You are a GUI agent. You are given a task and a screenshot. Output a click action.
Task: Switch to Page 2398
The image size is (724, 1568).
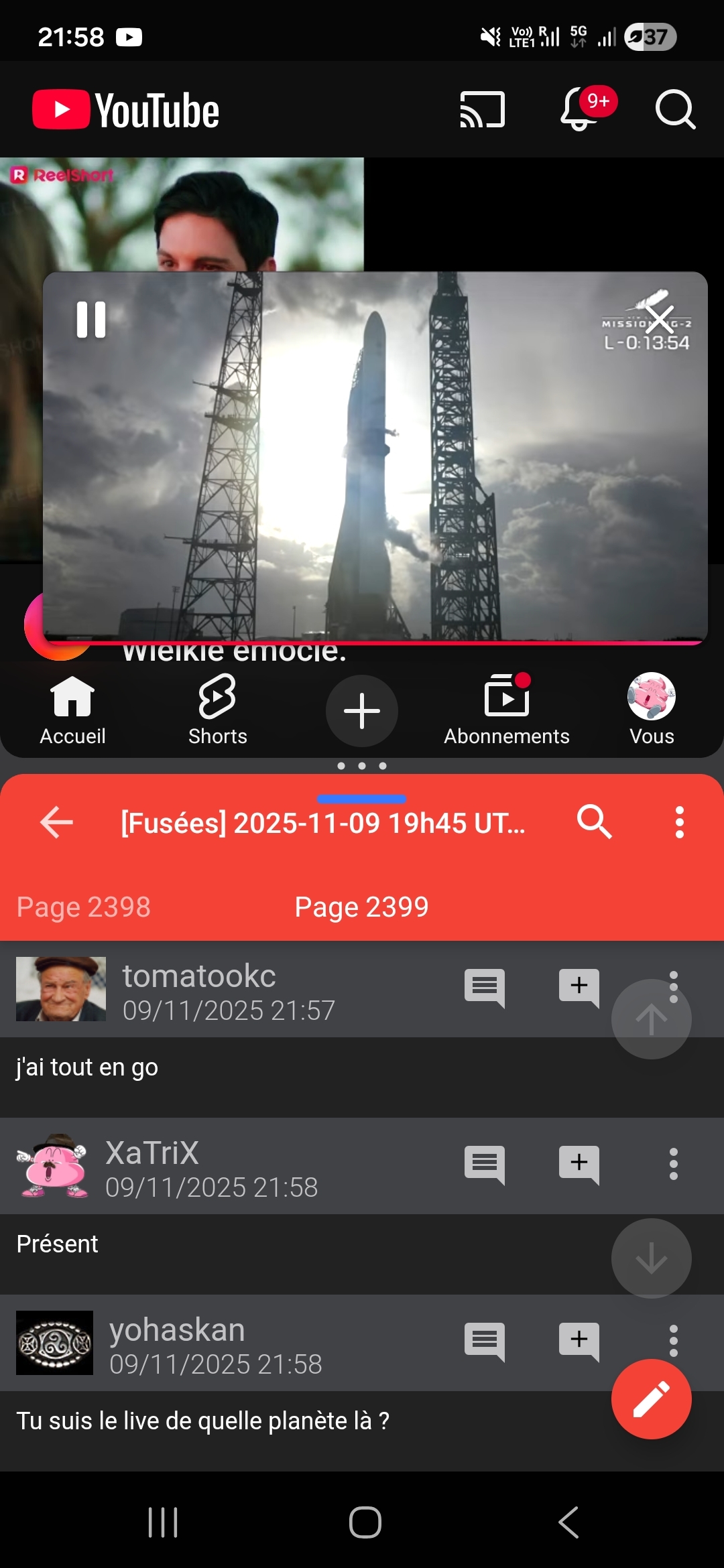click(x=84, y=907)
